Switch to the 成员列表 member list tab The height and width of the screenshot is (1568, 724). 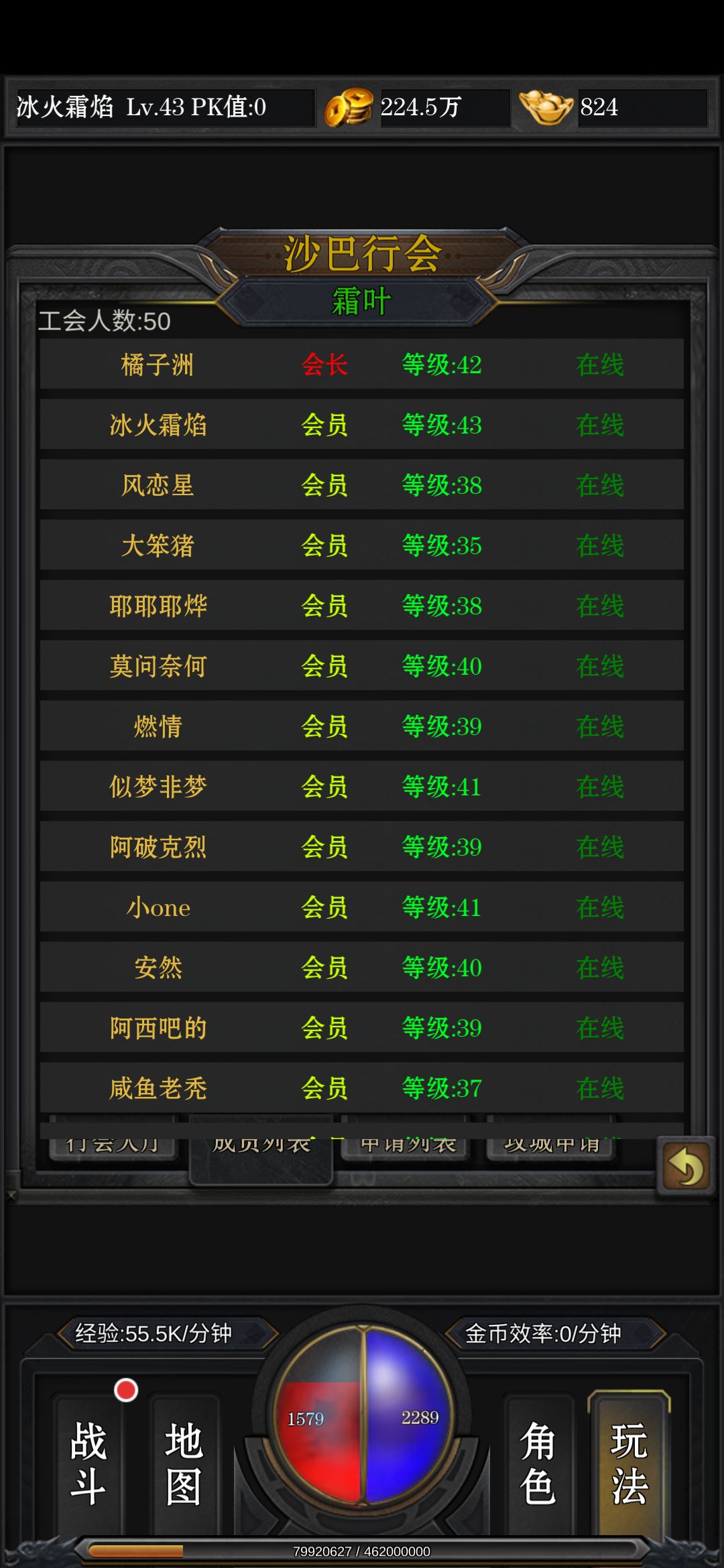click(261, 1146)
